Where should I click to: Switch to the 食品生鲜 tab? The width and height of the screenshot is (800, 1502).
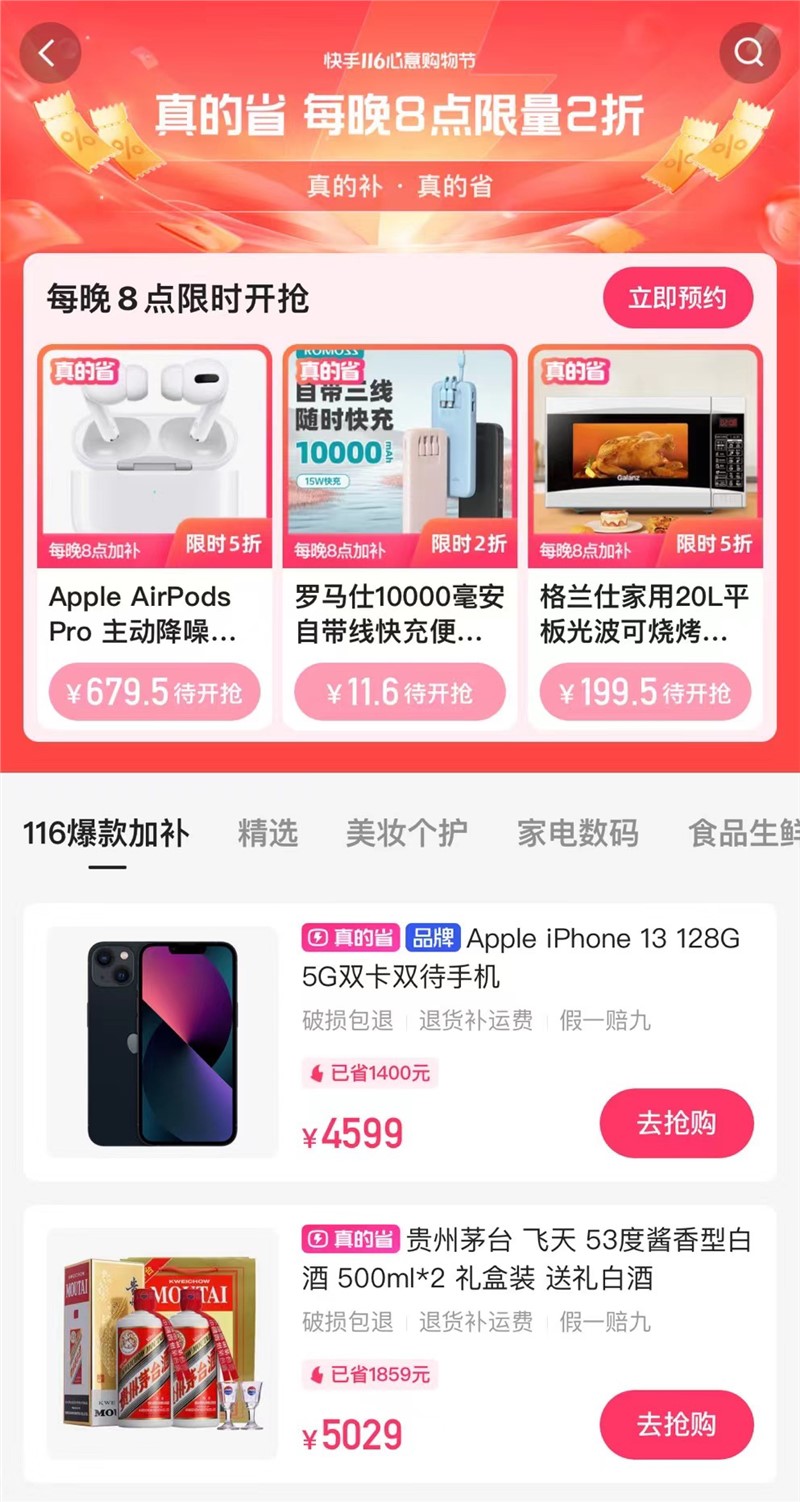click(x=743, y=833)
